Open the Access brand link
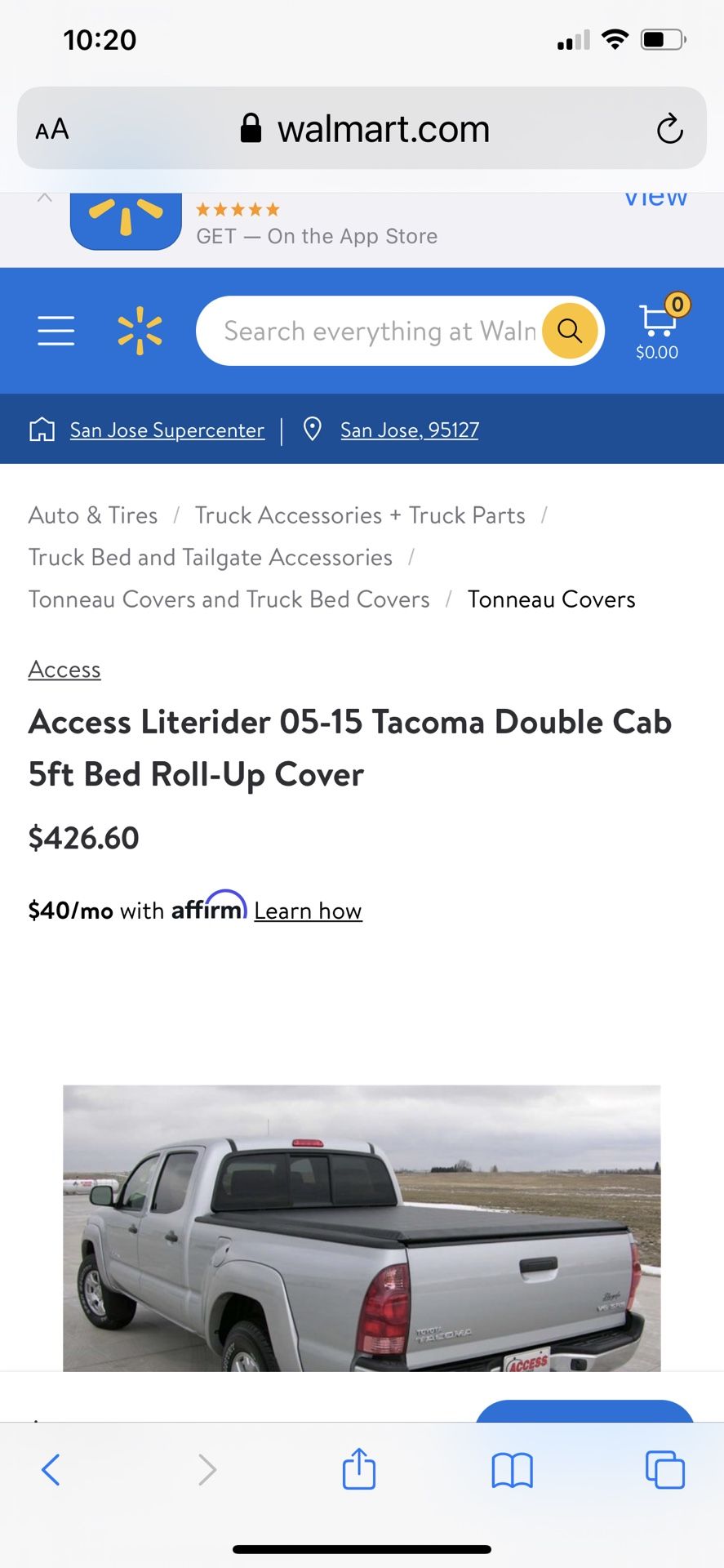Viewport: 724px width, 1568px height. point(64,670)
